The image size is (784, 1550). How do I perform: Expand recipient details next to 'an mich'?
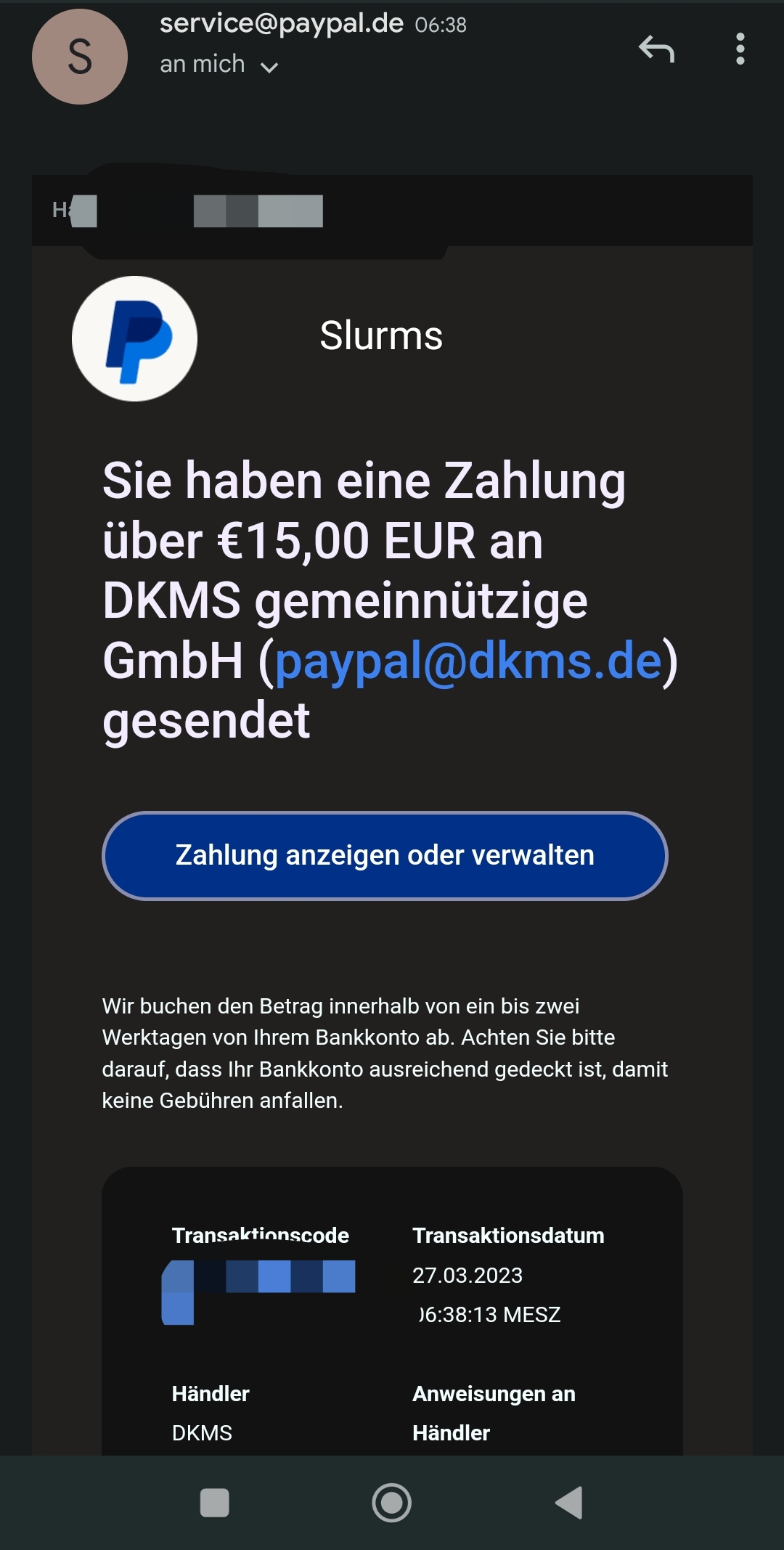[269, 68]
